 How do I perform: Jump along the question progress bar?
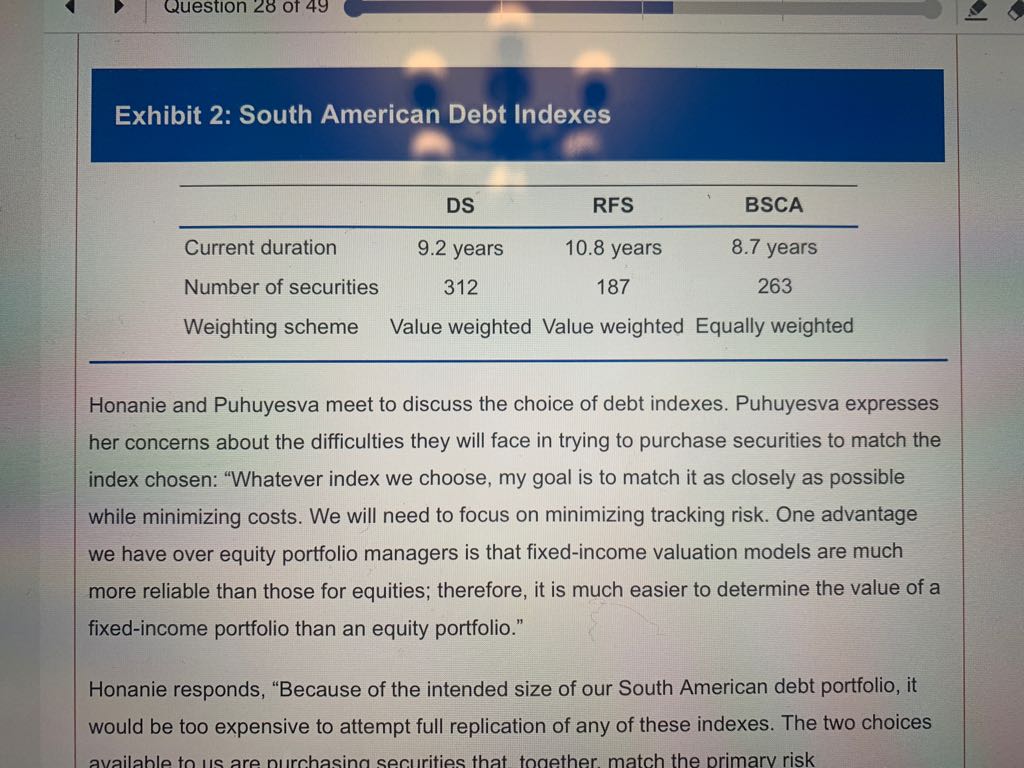tap(640, 8)
